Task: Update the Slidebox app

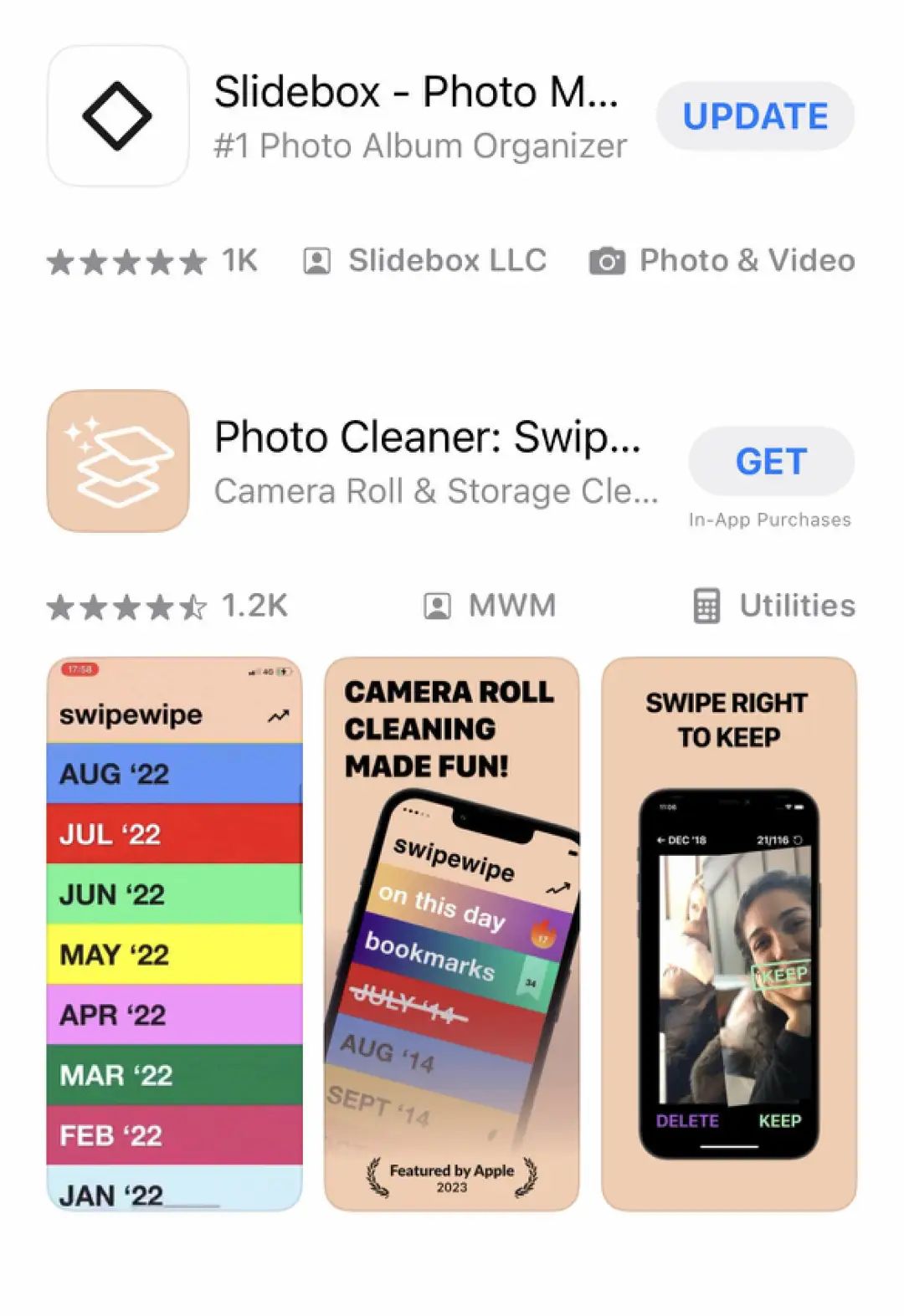Action: click(x=755, y=116)
